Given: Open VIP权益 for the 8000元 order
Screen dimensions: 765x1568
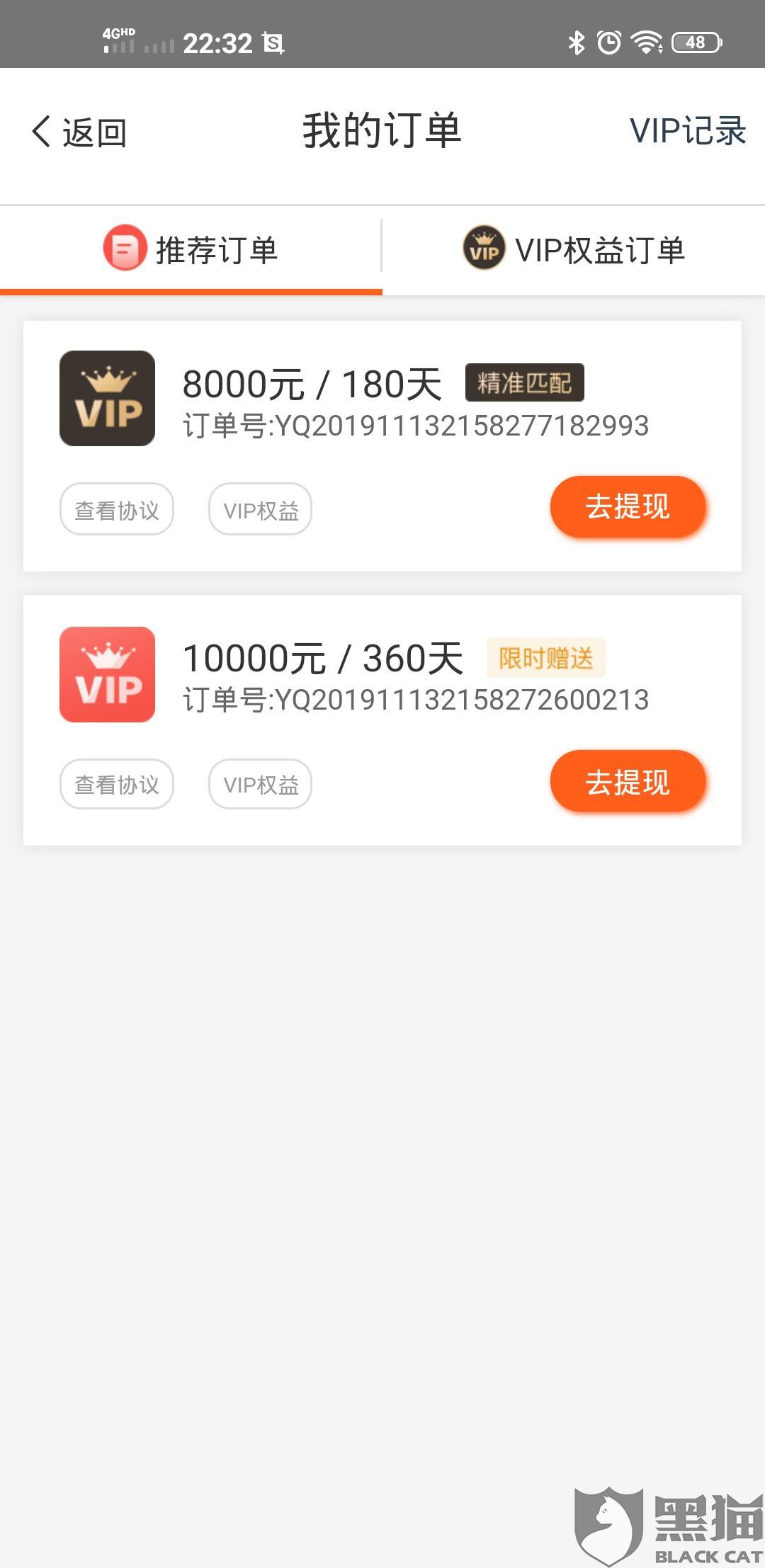Looking at the screenshot, I should coord(260,509).
